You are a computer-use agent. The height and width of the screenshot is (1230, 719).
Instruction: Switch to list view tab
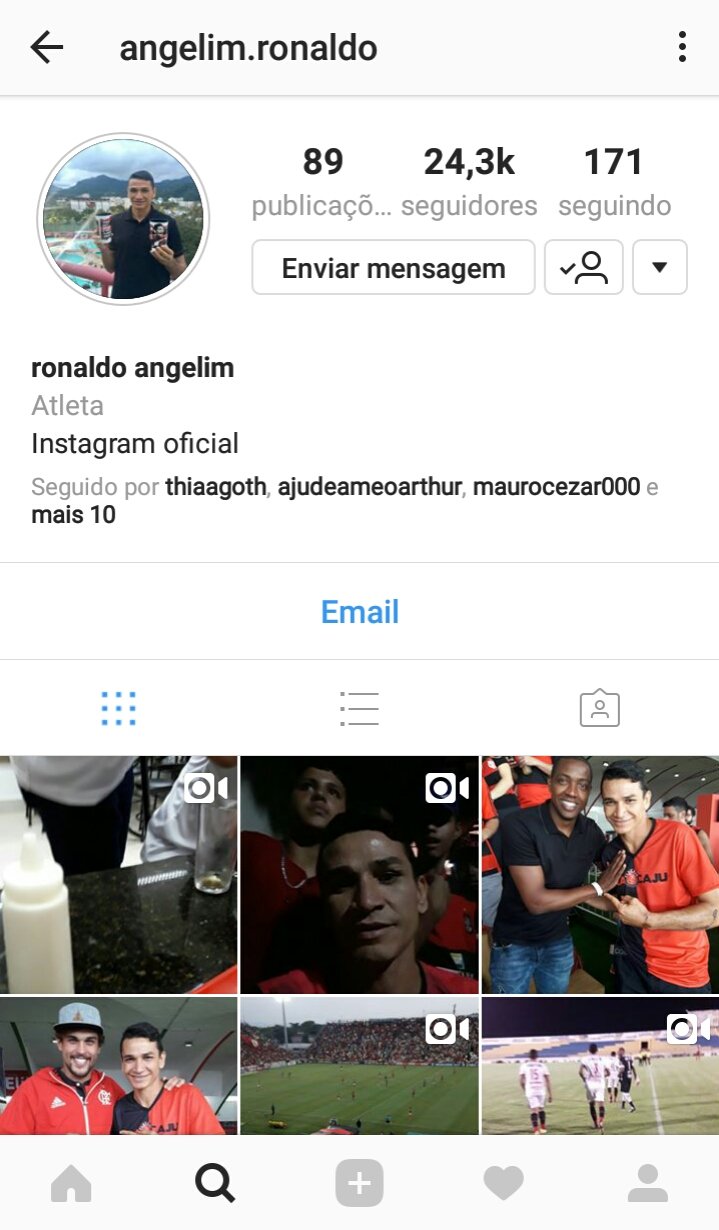tap(359, 708)
